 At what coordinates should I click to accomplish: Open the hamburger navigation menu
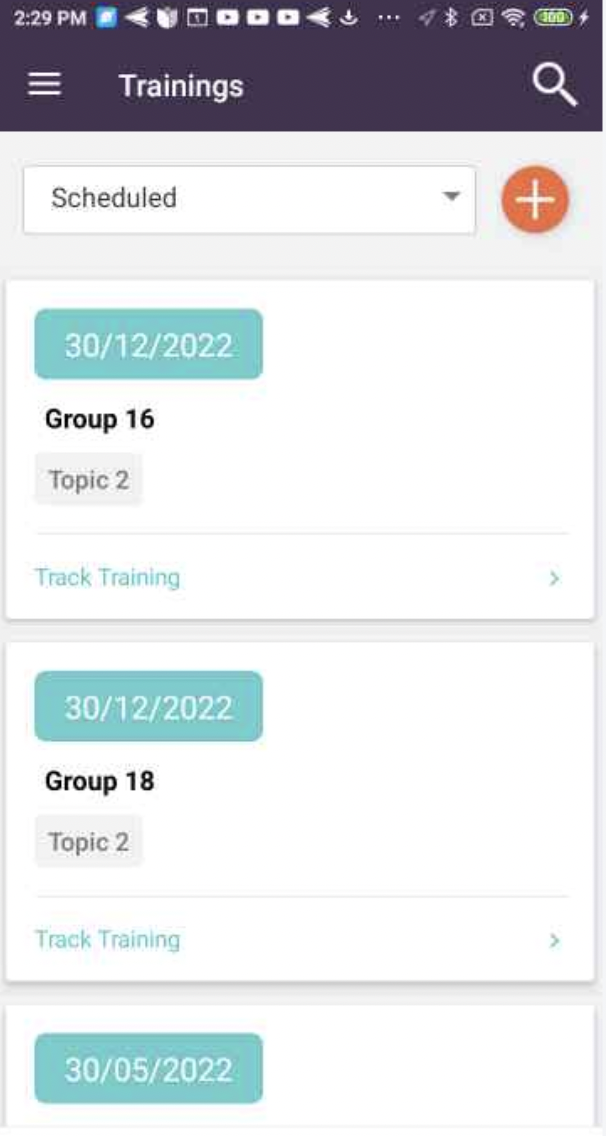pyautogui.click(x=44, y=86)
